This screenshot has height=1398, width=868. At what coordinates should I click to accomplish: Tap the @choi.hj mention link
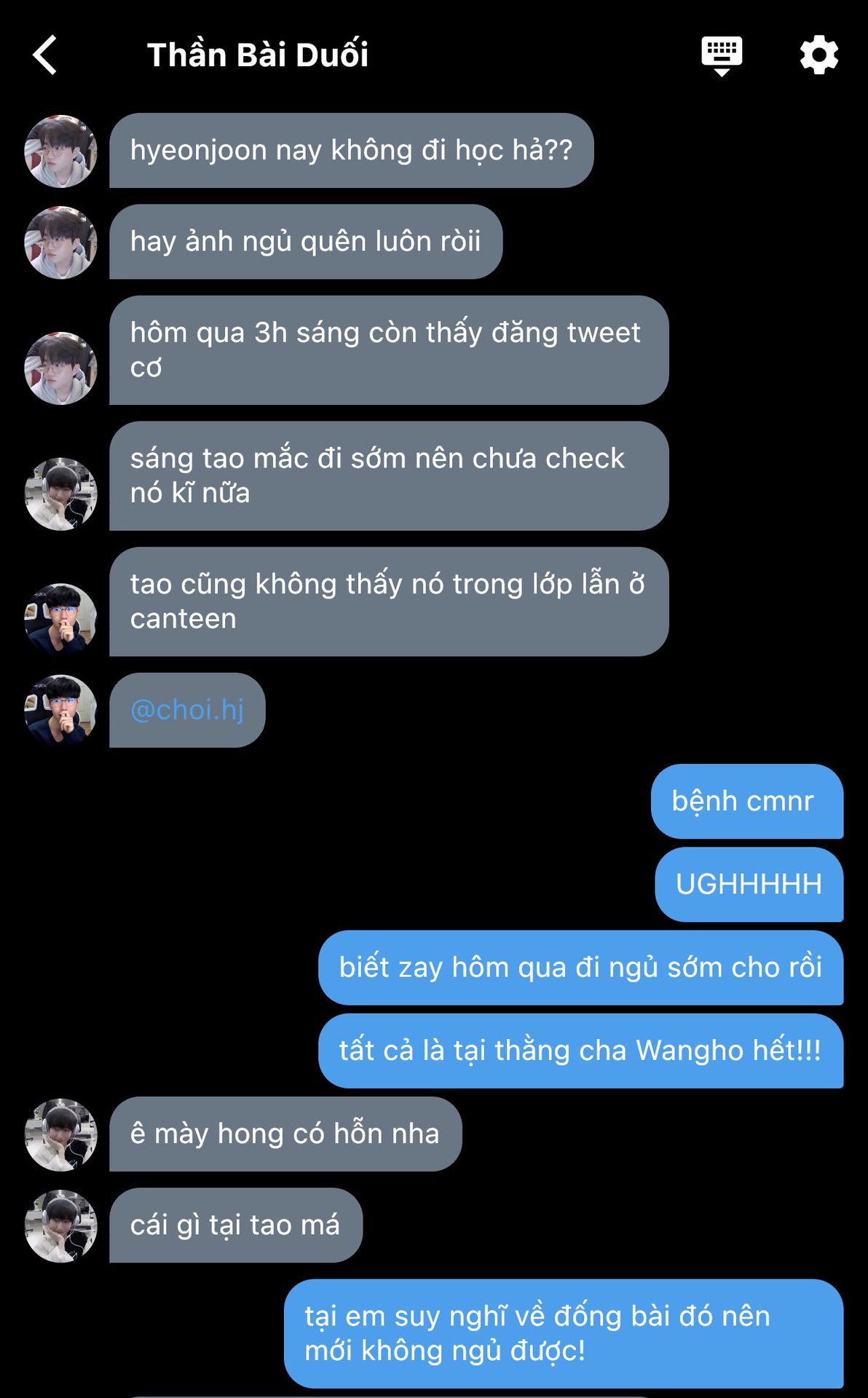coord(187,710)
